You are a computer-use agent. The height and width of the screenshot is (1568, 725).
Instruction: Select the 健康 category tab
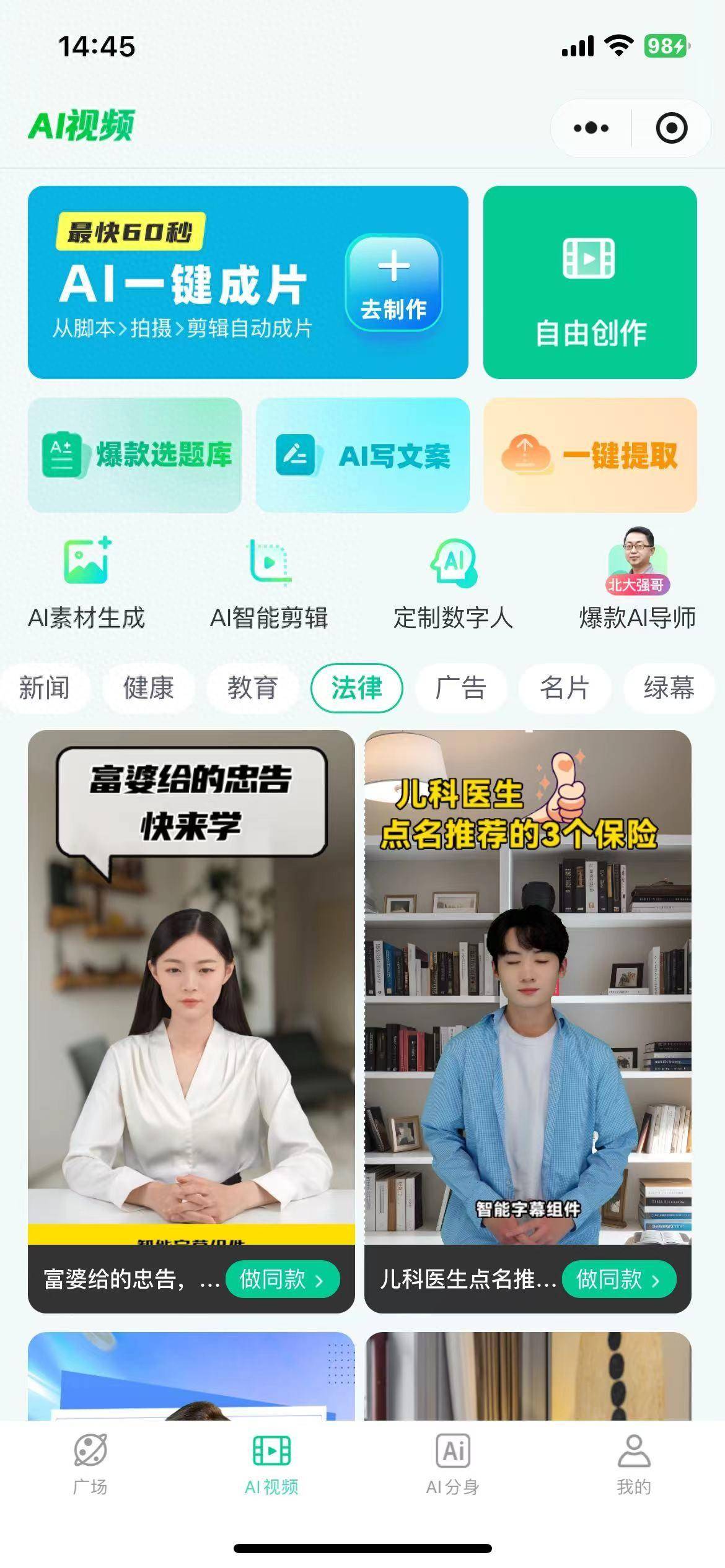[149, 687]
